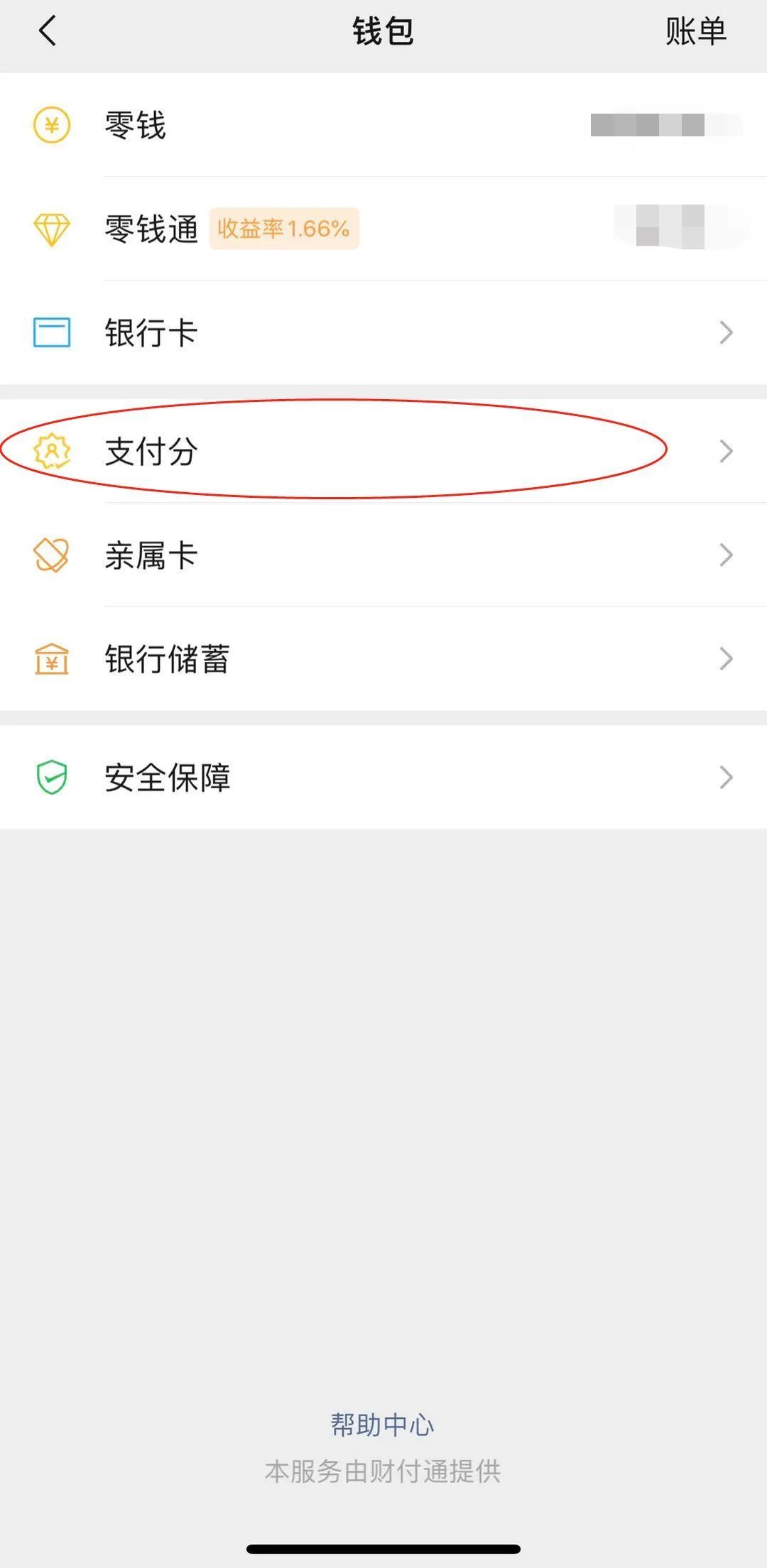This screenshot has width=767, height=1568.
Task: Click the yellow coin icon beside 零钱
Action: click(x=50, y=125)
